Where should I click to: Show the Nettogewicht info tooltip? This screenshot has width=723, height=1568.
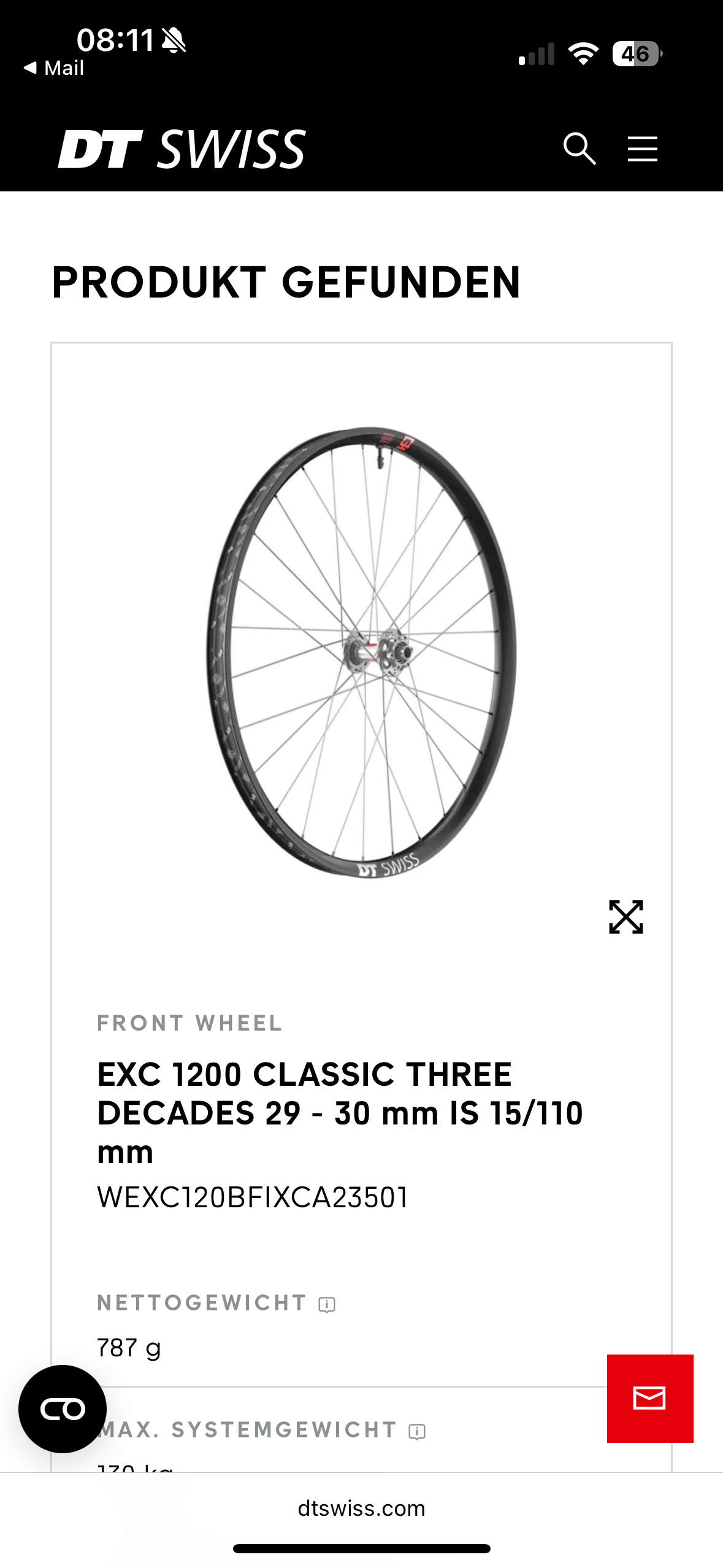(x=327, y=1304)
